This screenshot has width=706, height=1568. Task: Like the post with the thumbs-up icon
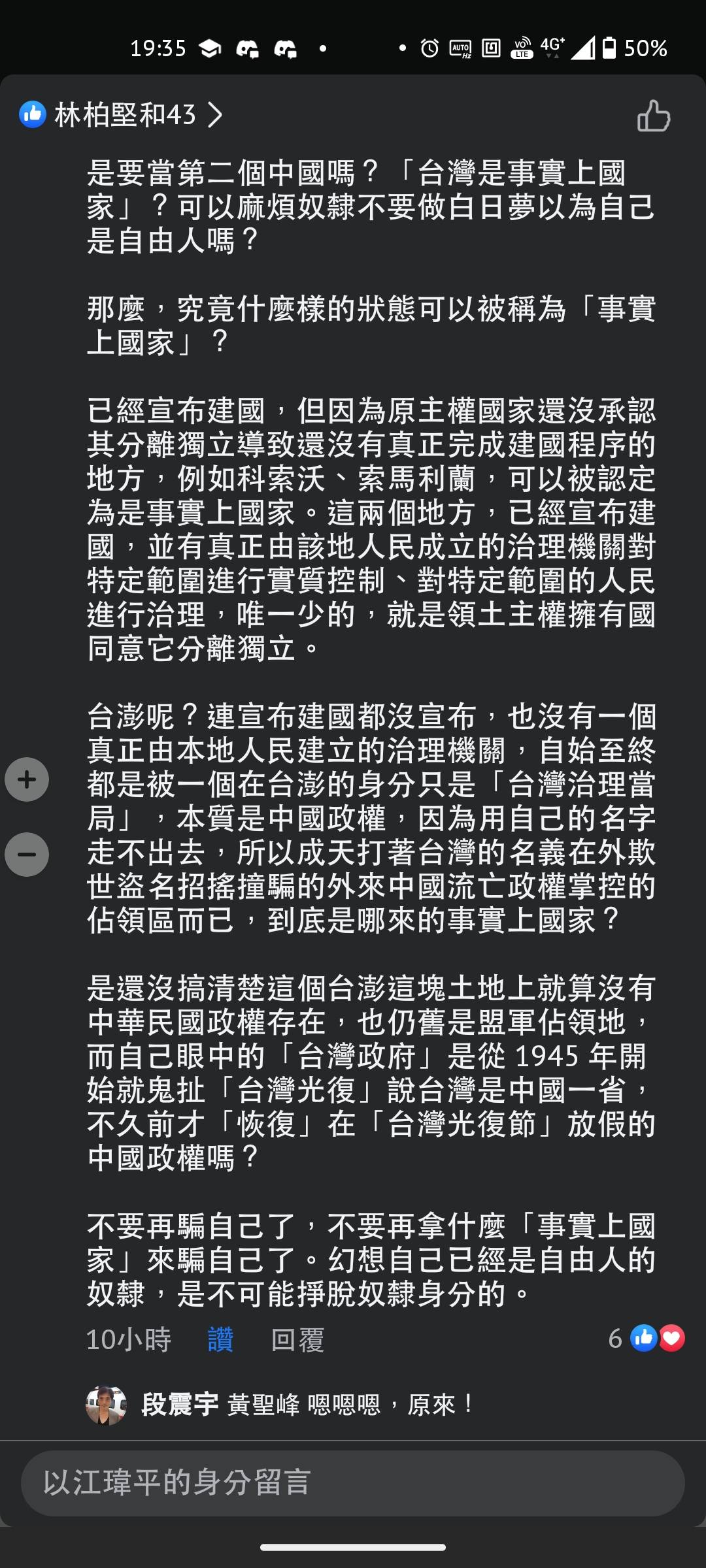point(654,116)
